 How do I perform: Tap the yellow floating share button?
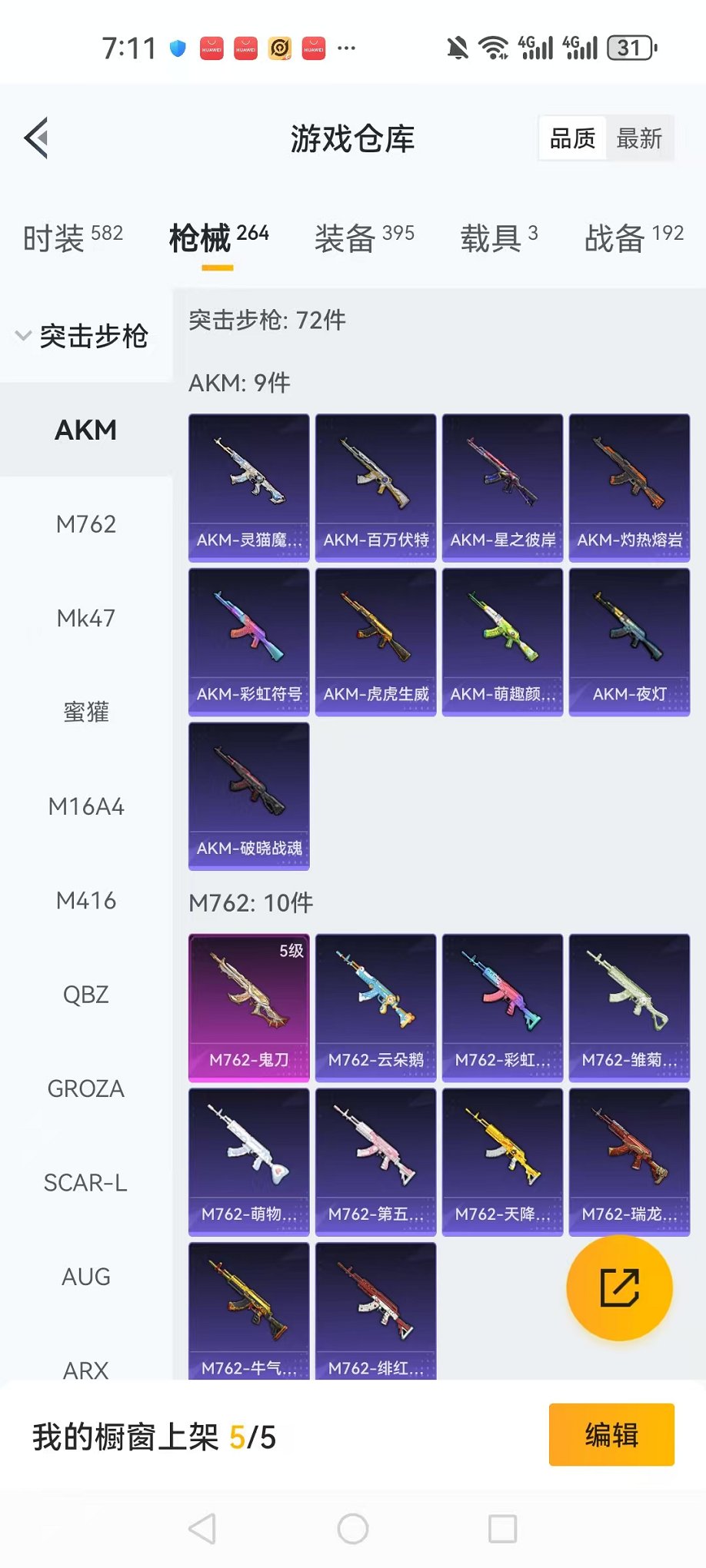coord(619,1287)
